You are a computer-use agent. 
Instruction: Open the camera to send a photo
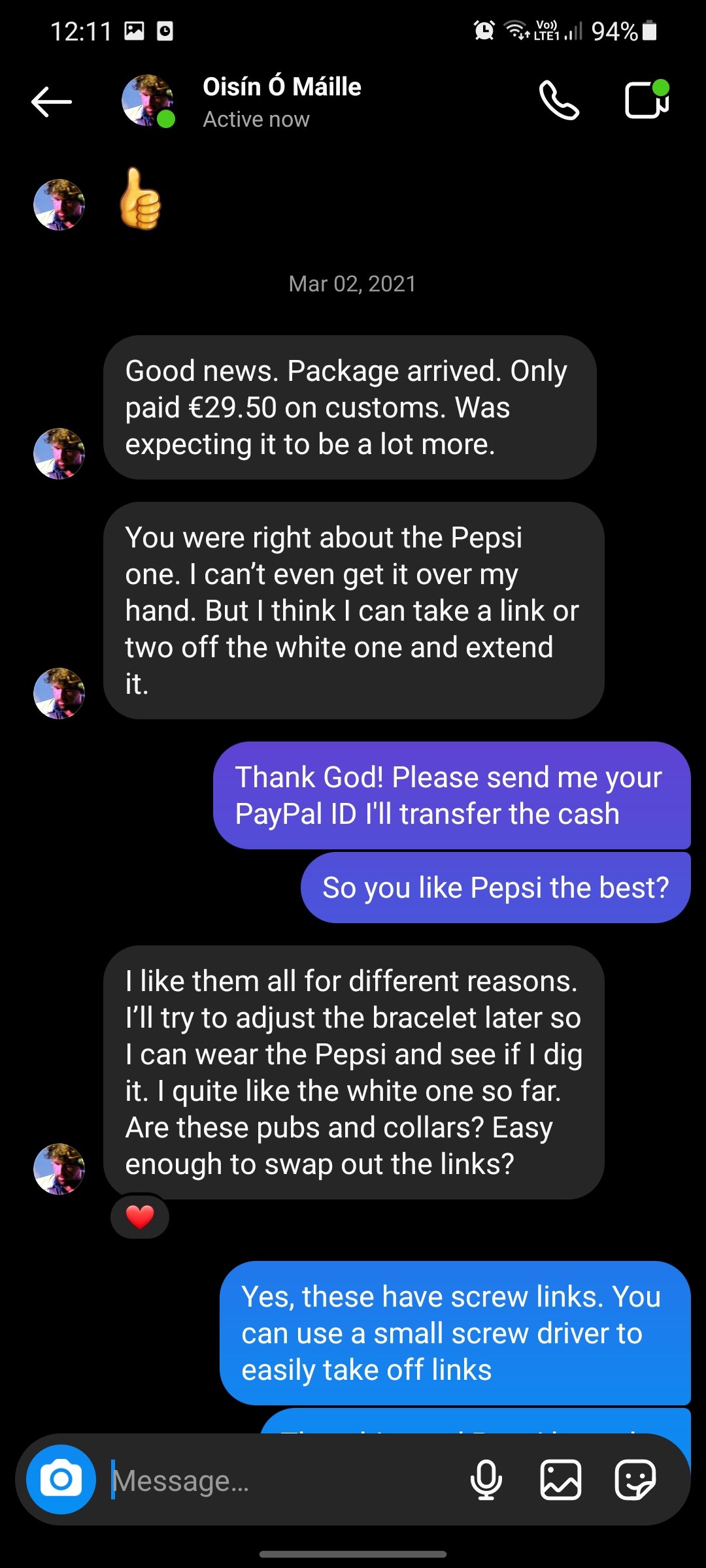coord(61,1479)
